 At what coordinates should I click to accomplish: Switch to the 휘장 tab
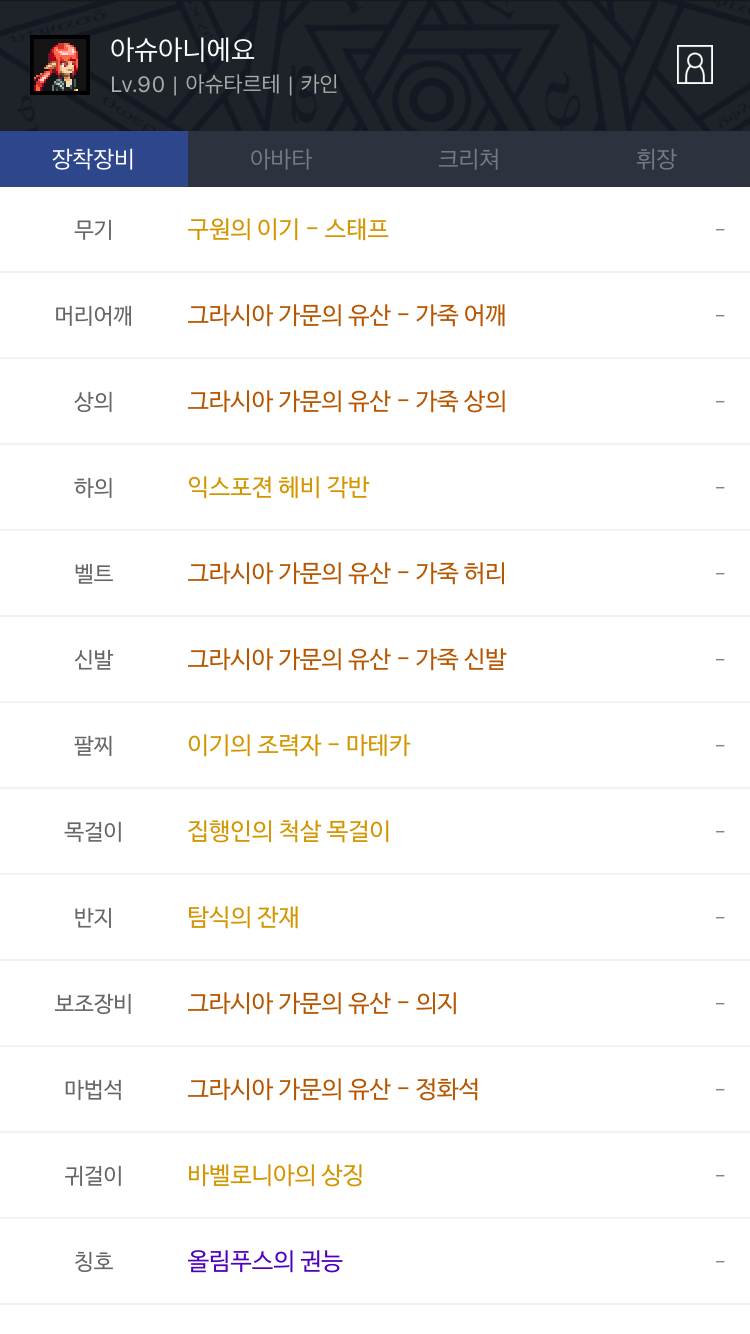[656, 159]
